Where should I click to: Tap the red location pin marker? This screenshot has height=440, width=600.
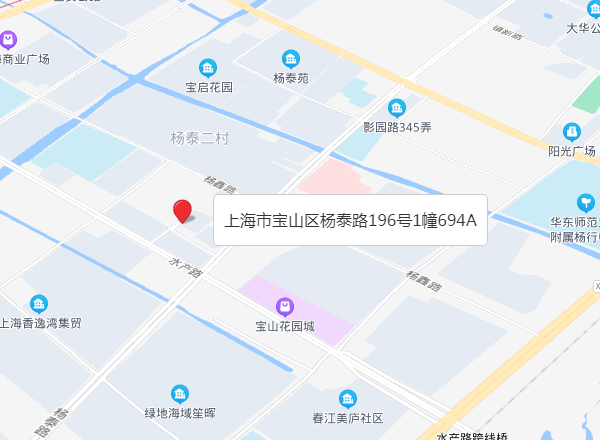[182, 211]
